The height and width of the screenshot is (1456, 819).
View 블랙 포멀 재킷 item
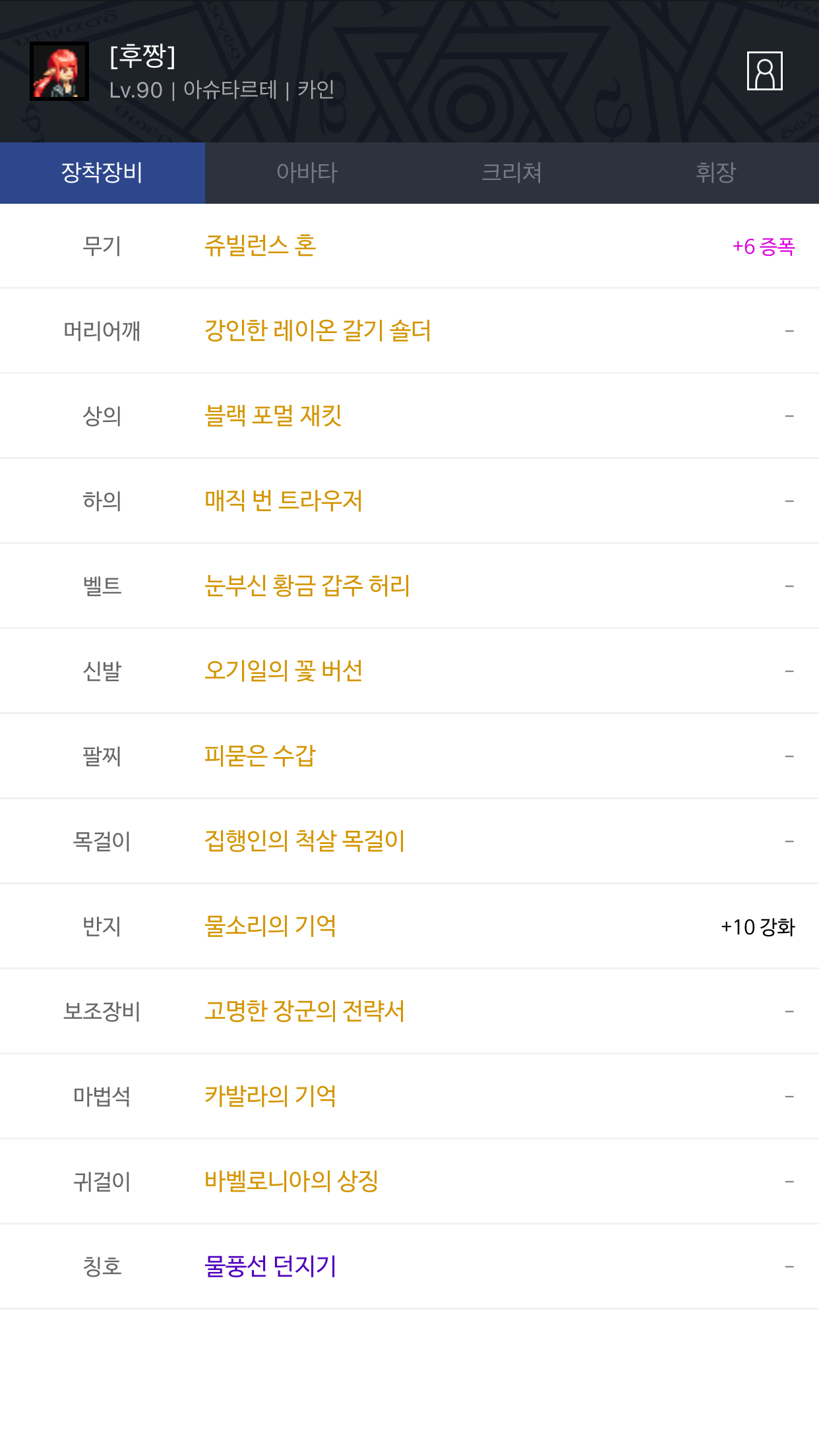pyautogui.click(x=272, y=415)
